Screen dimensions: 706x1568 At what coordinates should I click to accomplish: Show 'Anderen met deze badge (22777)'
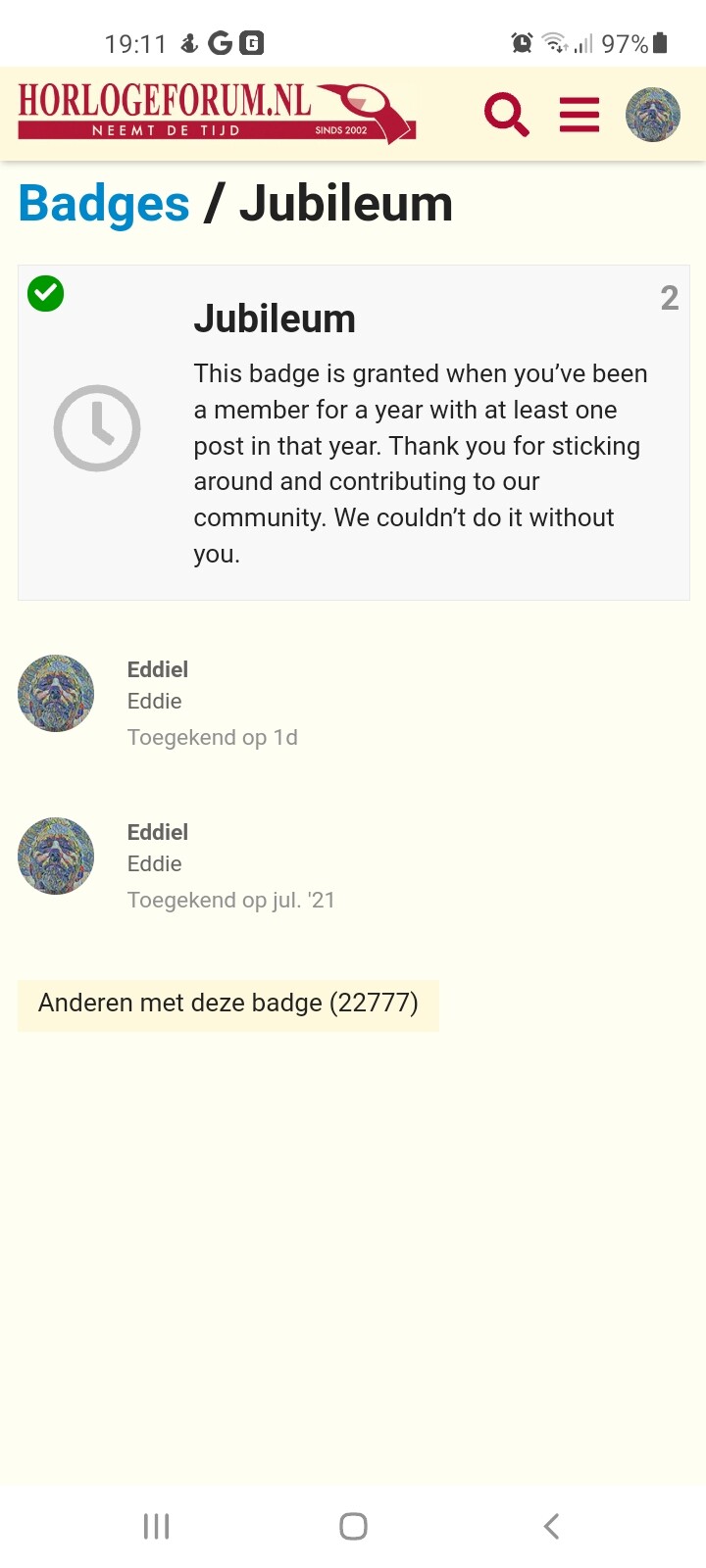228,1004
